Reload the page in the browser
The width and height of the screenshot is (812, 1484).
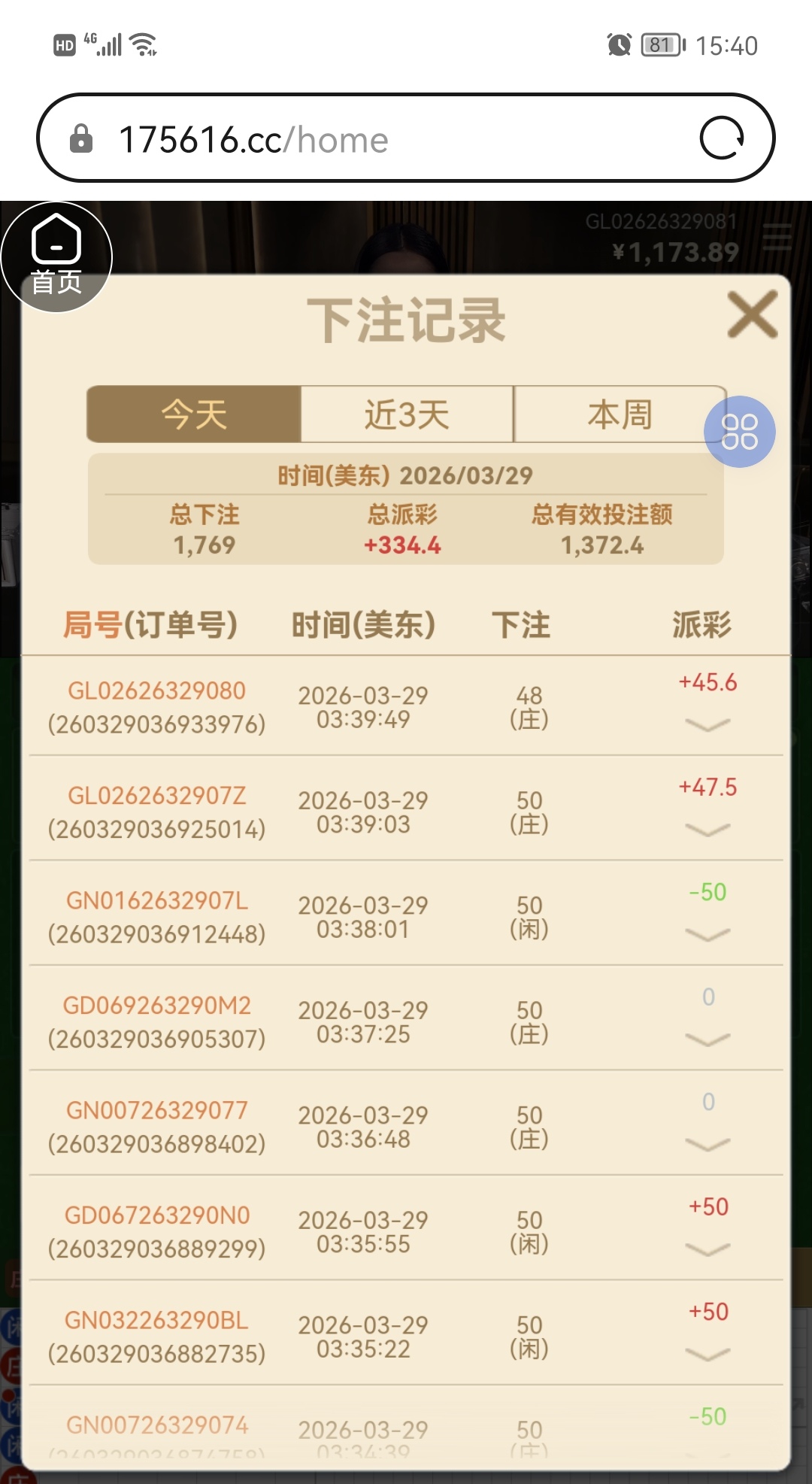click(x=722, y=138)
